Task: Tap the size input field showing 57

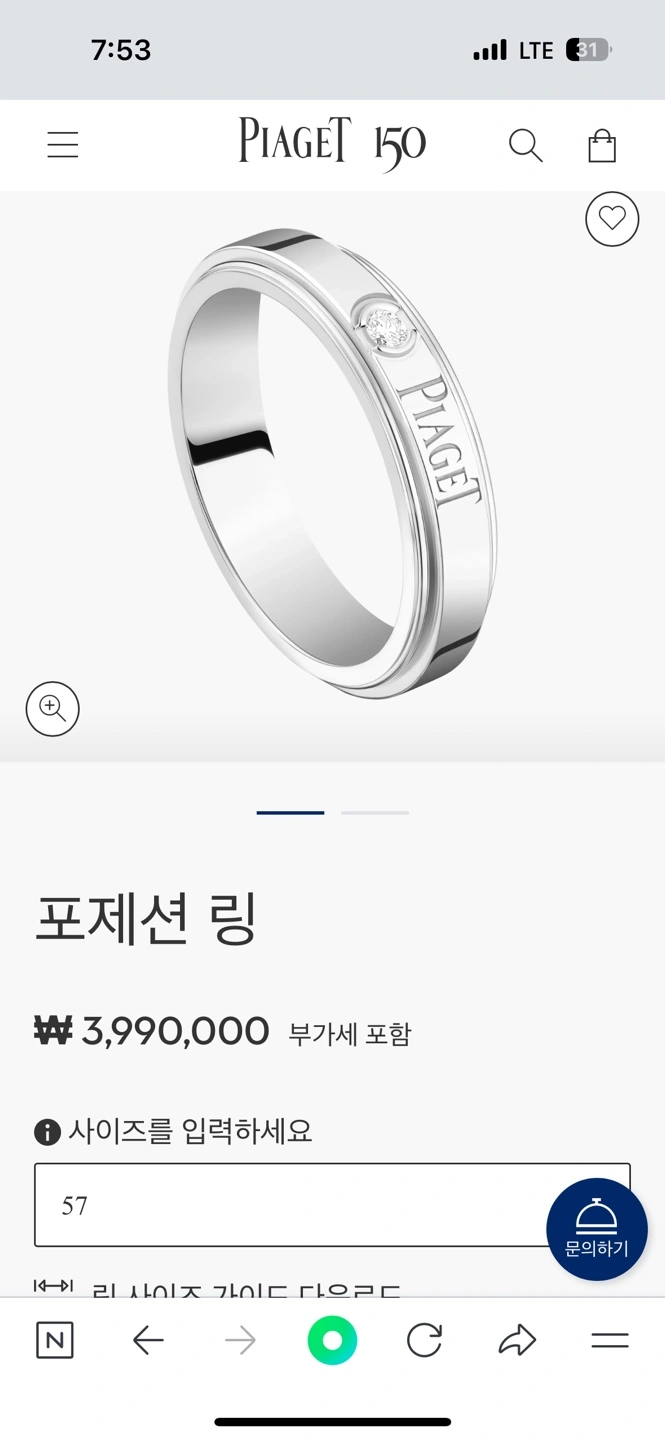Action: [x=332, y=1205]
